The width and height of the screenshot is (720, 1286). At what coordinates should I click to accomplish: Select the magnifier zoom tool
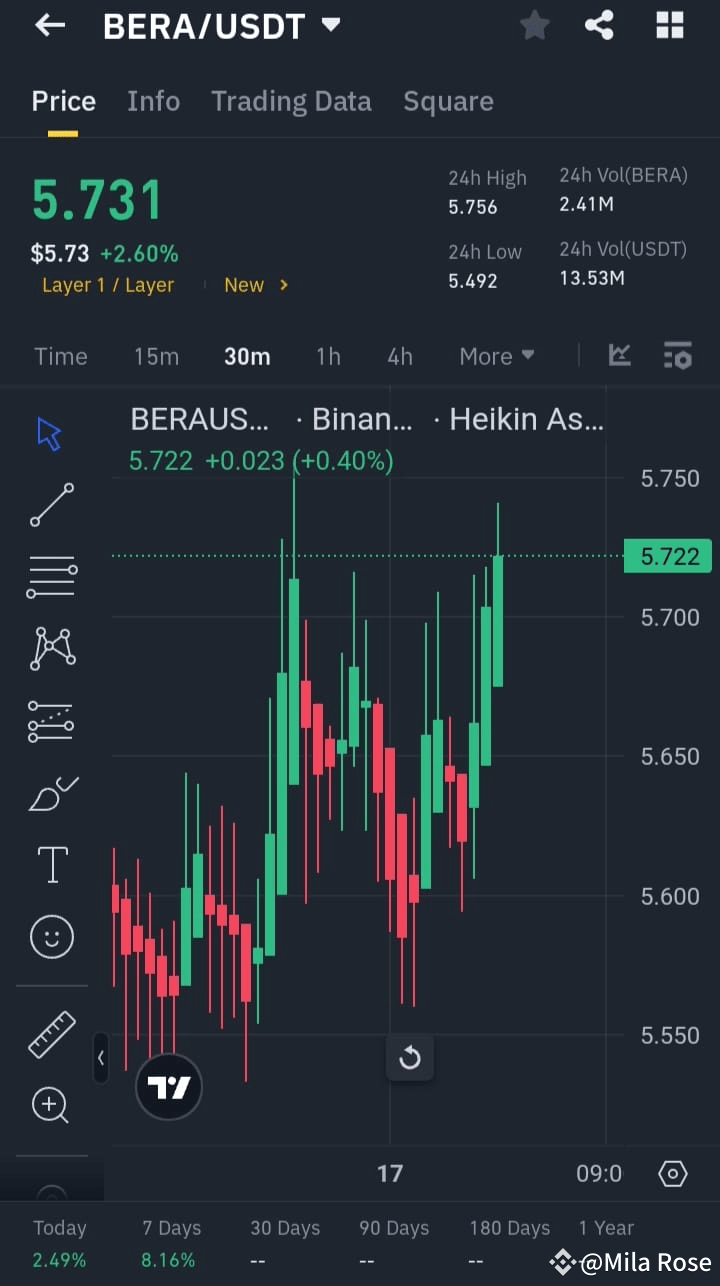tap(50, 1105)
